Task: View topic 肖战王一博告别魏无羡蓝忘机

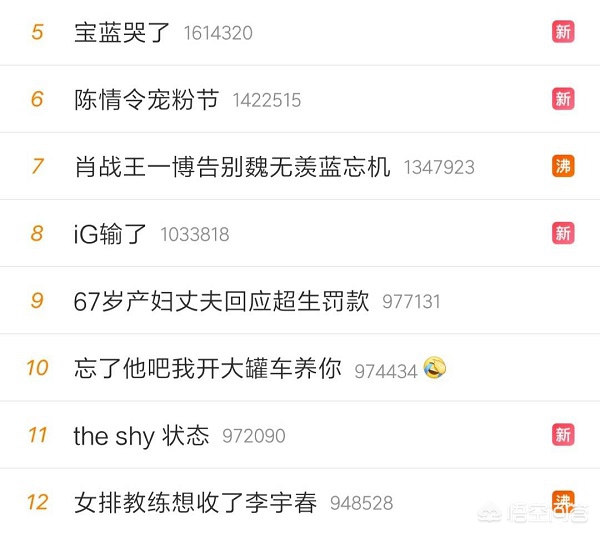Action: click(232, 166)
